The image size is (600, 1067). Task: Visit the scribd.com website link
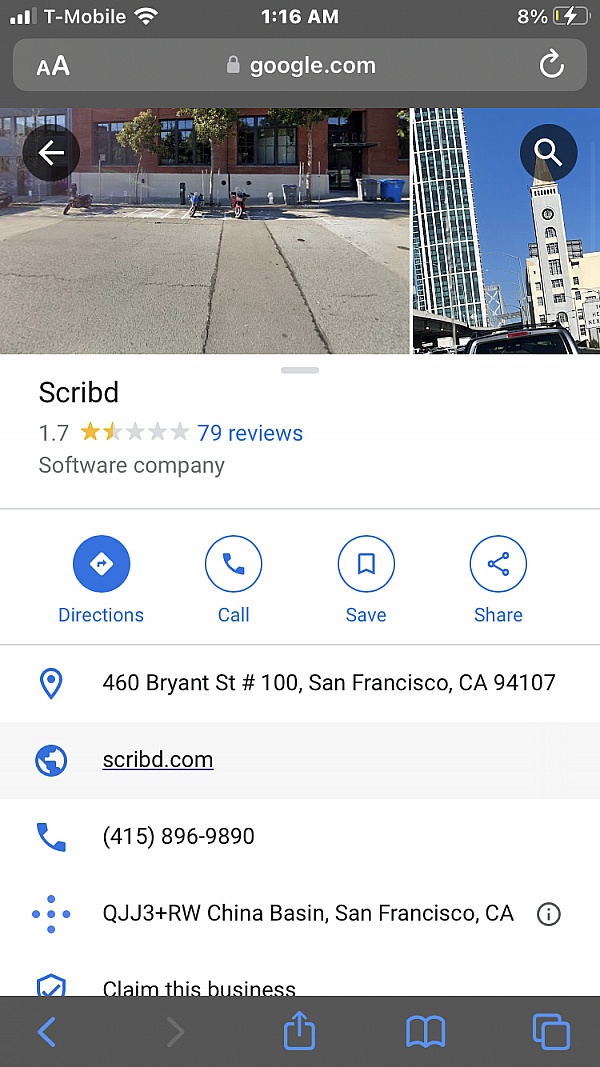[x=158, y=760]
